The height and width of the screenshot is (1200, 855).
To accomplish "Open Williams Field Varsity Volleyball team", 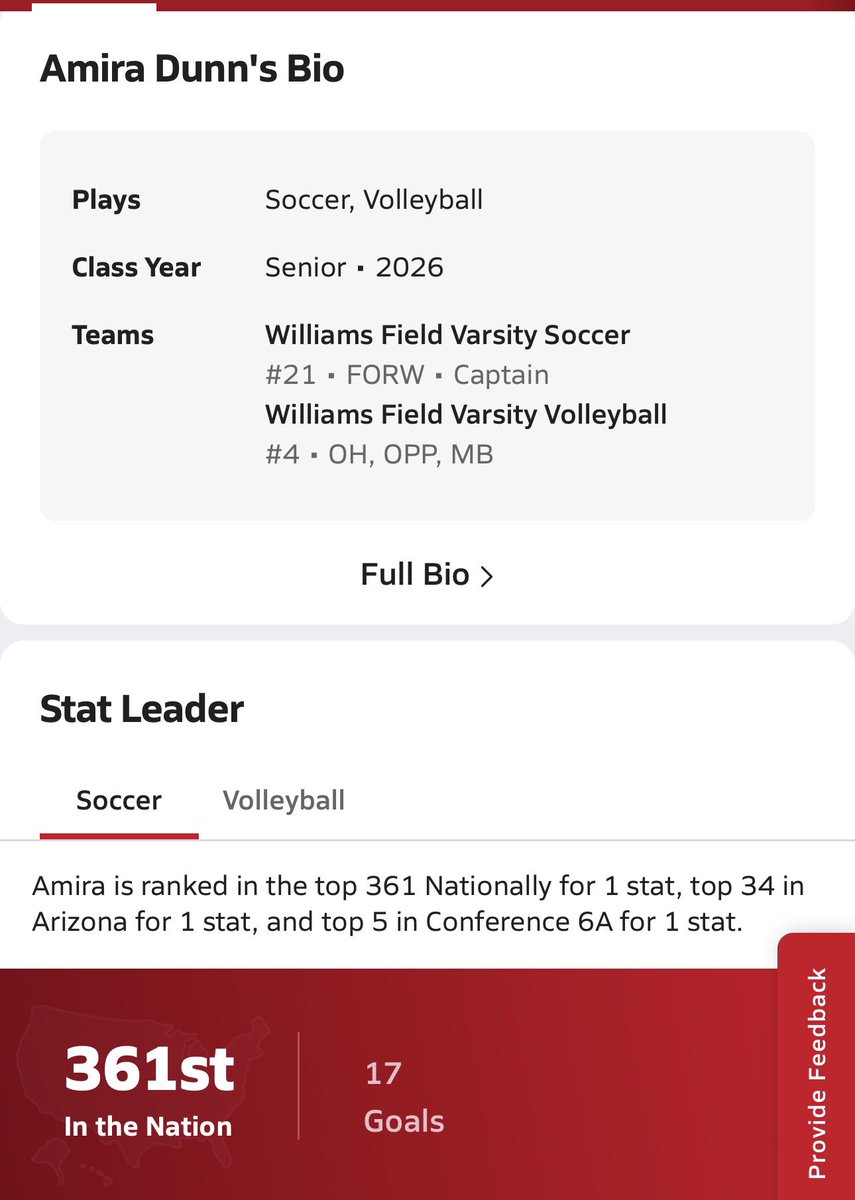I will [465, 414].
